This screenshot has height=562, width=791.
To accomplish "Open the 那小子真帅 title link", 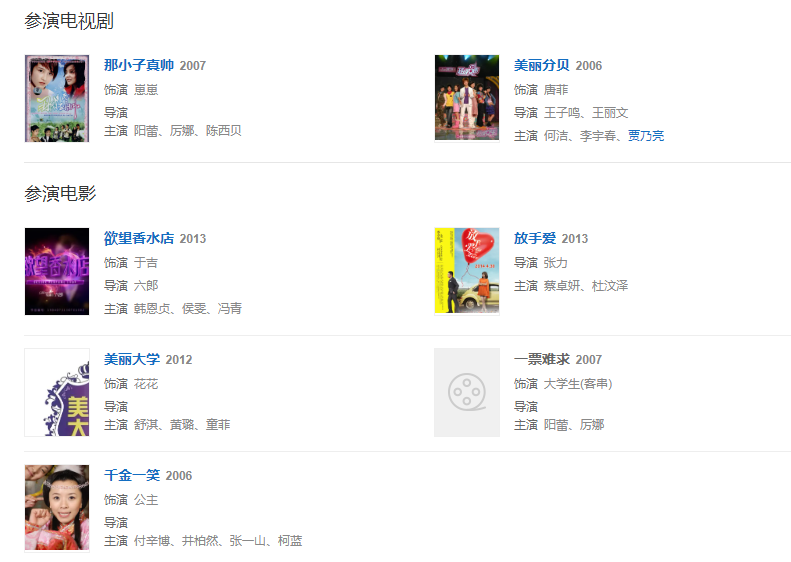I will (x=139, y=65).
